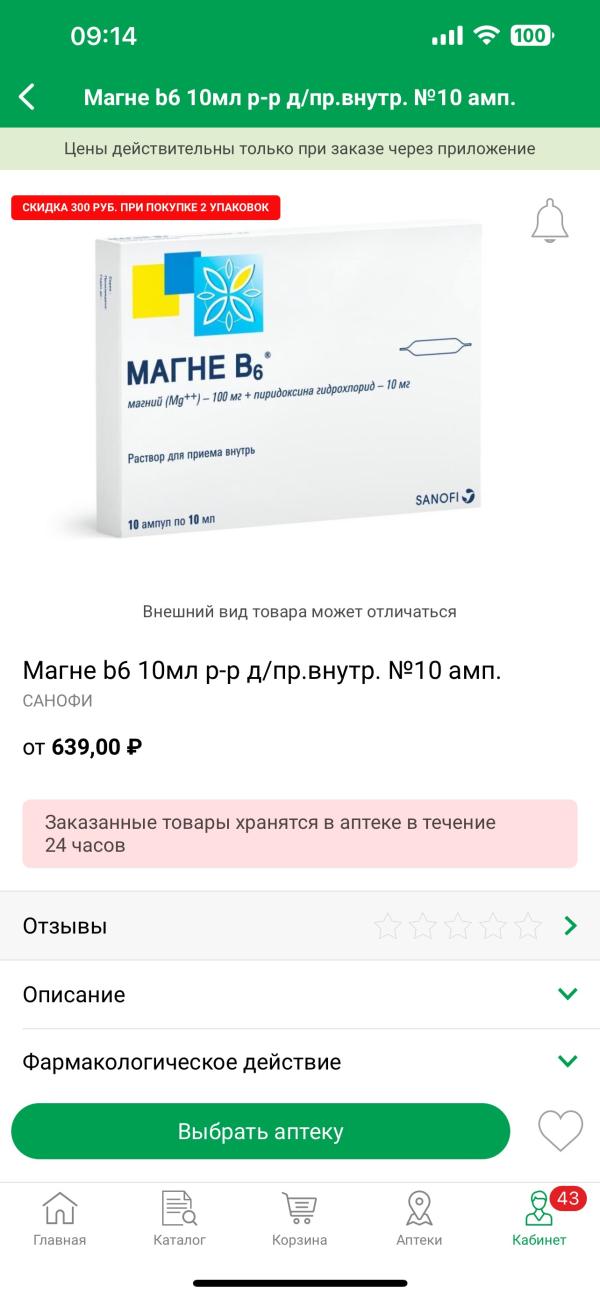The width and height of the screenshot is (600, 1297).
Task: Open the Кабинет tab
Action: coord(540,1218)
